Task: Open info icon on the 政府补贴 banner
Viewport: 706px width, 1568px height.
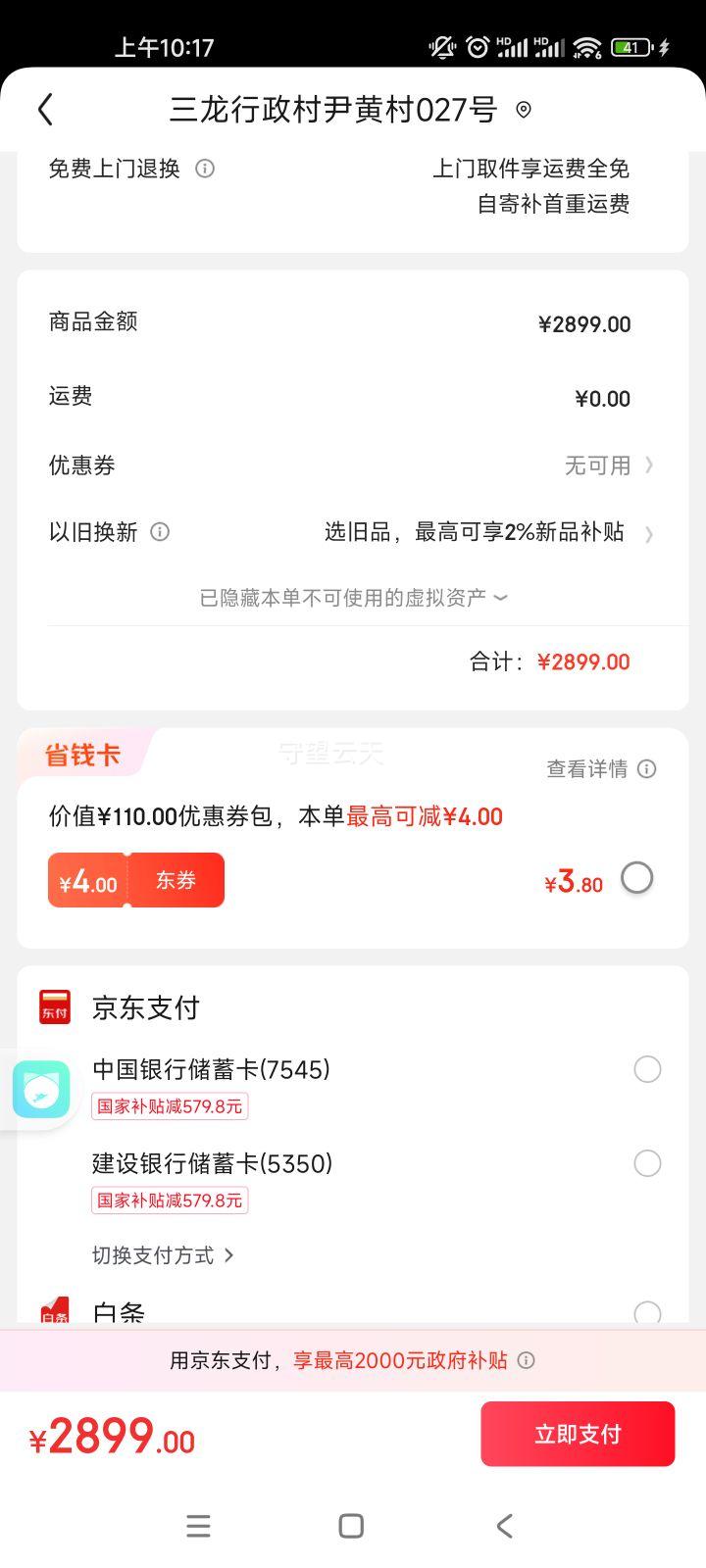Action: (527, 1360)
